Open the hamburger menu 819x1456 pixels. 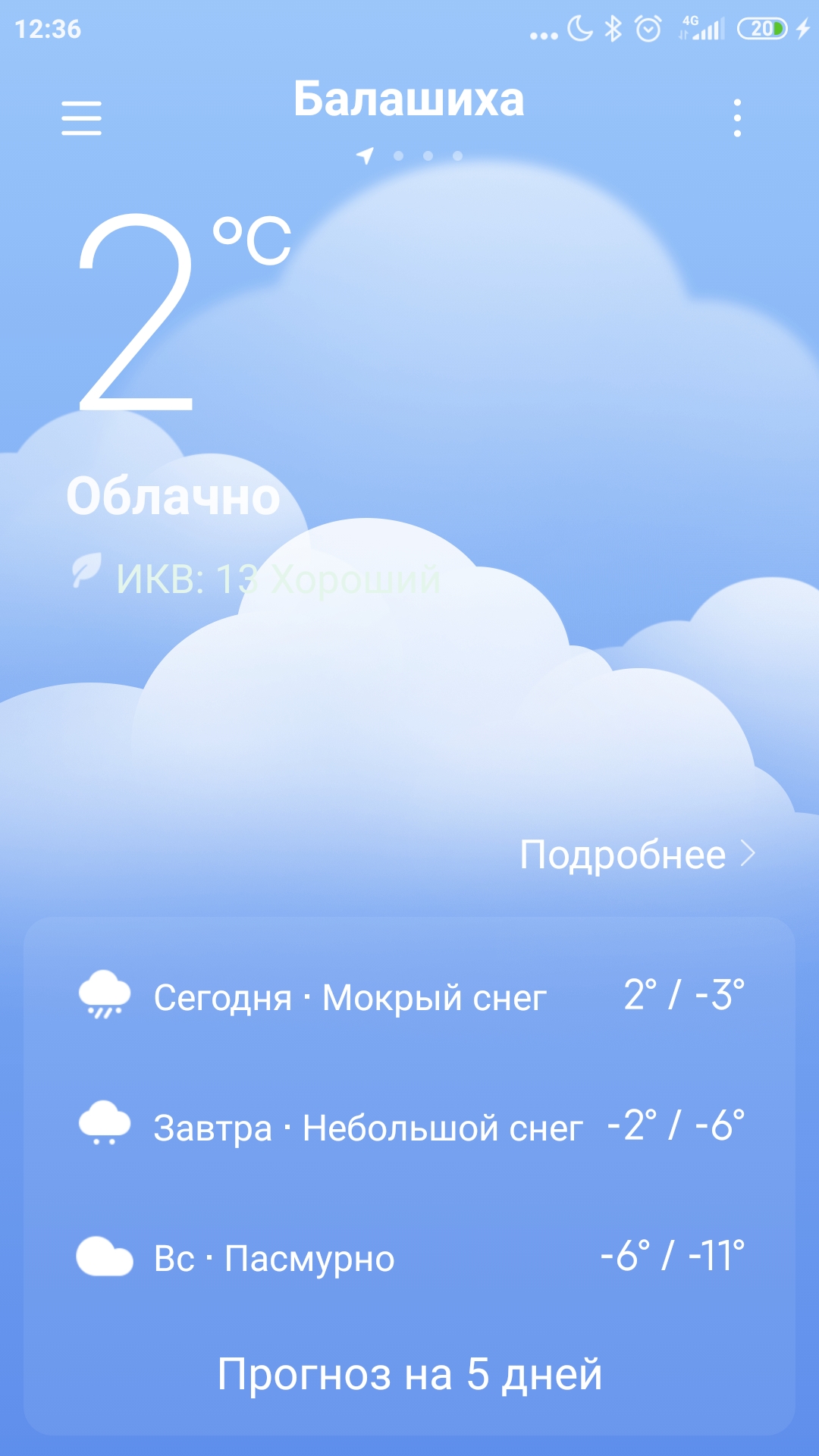pyautogui.click(x=81, y=118)
